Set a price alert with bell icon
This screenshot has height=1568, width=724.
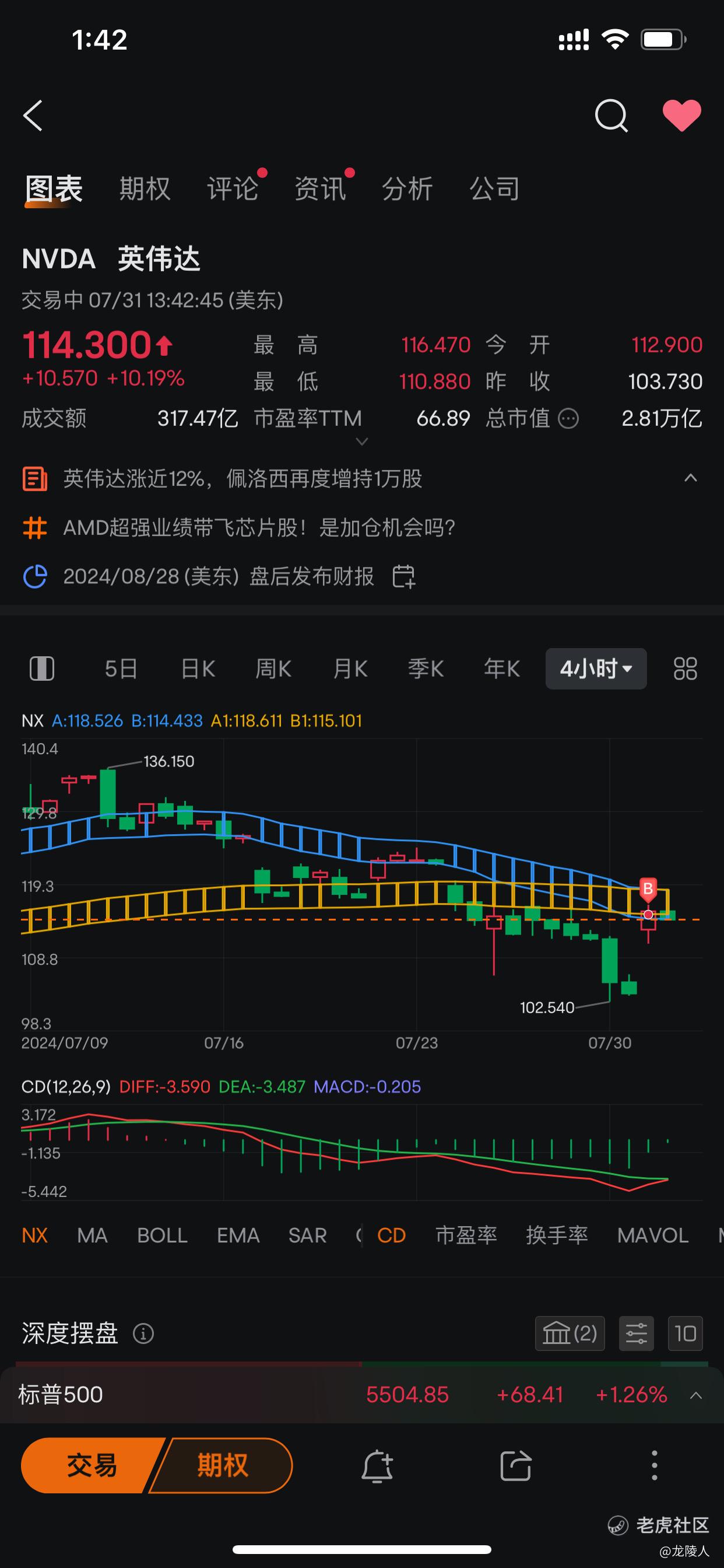[x=377, y=1465]
